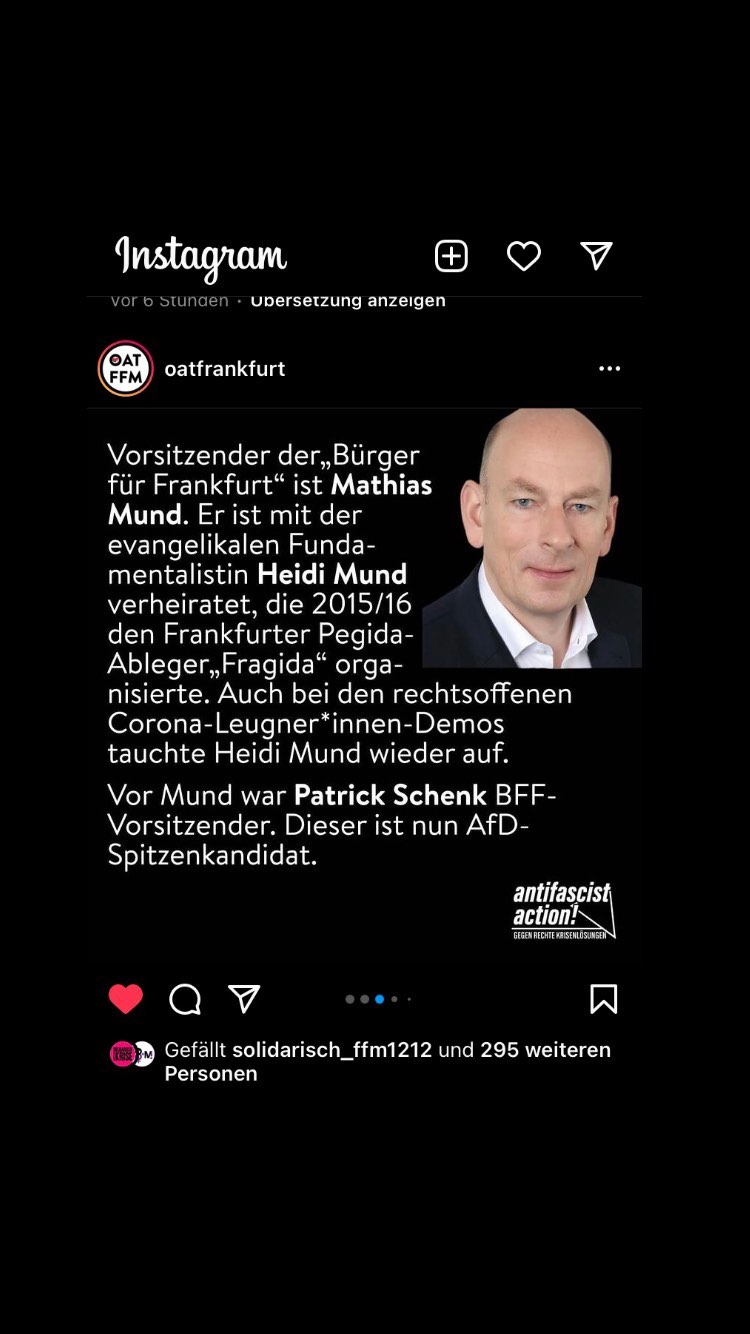Viewport: 750px width, 1334px height.
Task: Create a new post with the plus icon
Action: (451, 257)
